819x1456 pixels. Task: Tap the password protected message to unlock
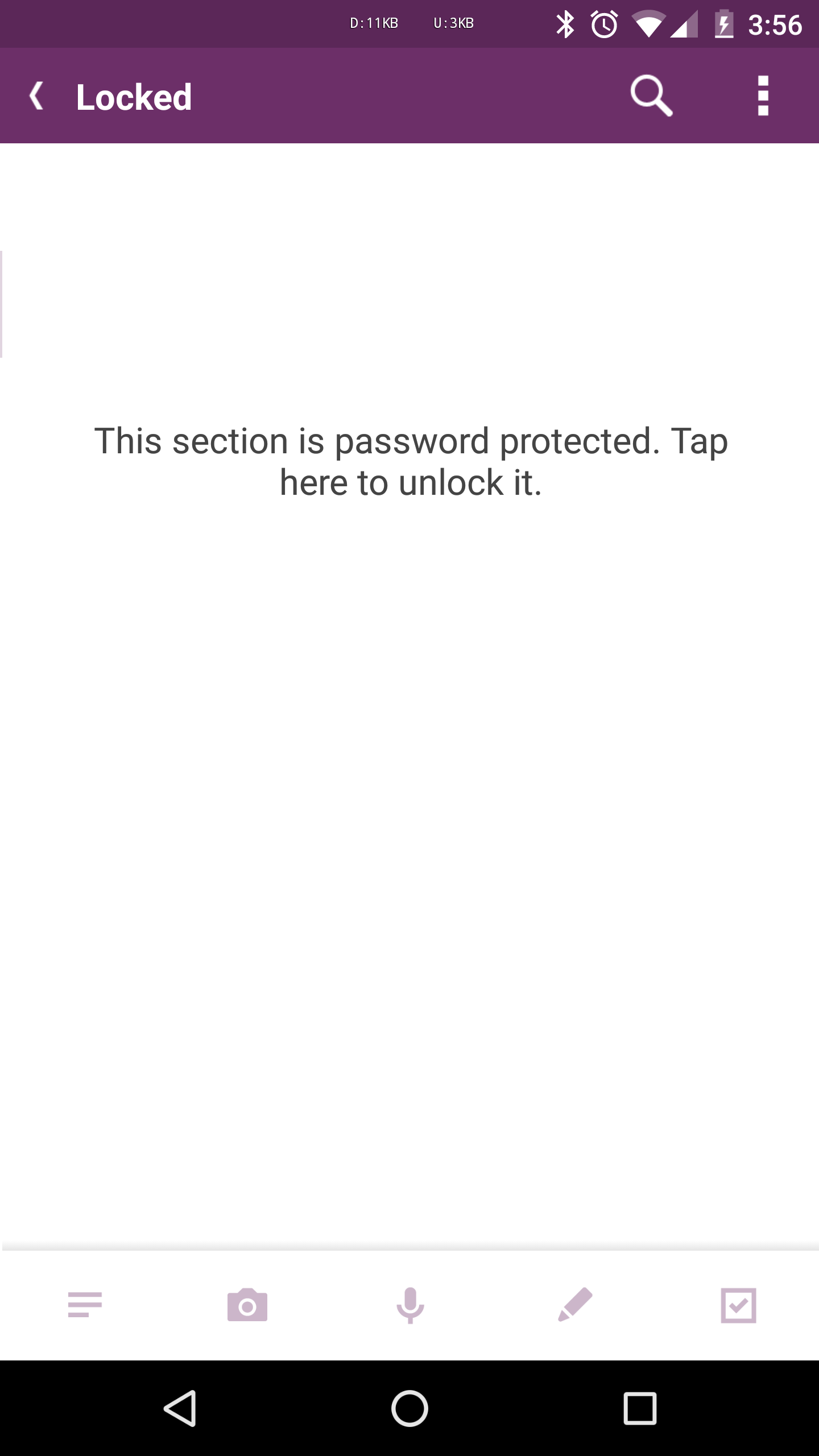(x=411, y=461)
